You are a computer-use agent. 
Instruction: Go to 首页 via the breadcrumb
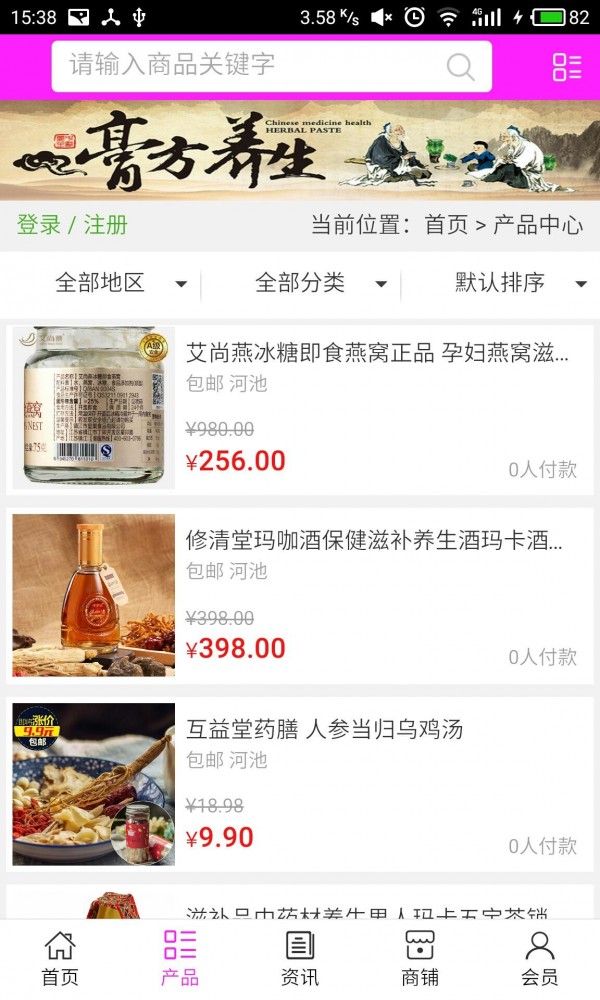446,225
